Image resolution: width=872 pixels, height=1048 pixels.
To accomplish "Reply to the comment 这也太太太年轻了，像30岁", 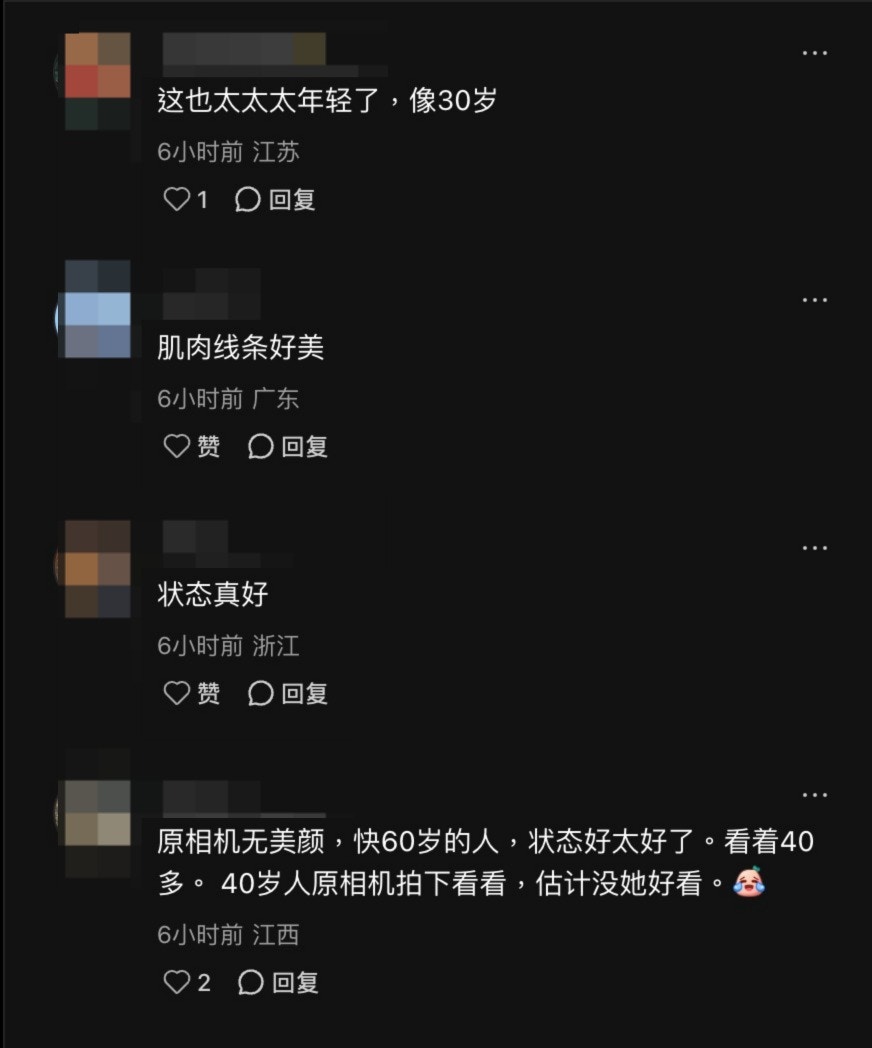I will point(276,200).
